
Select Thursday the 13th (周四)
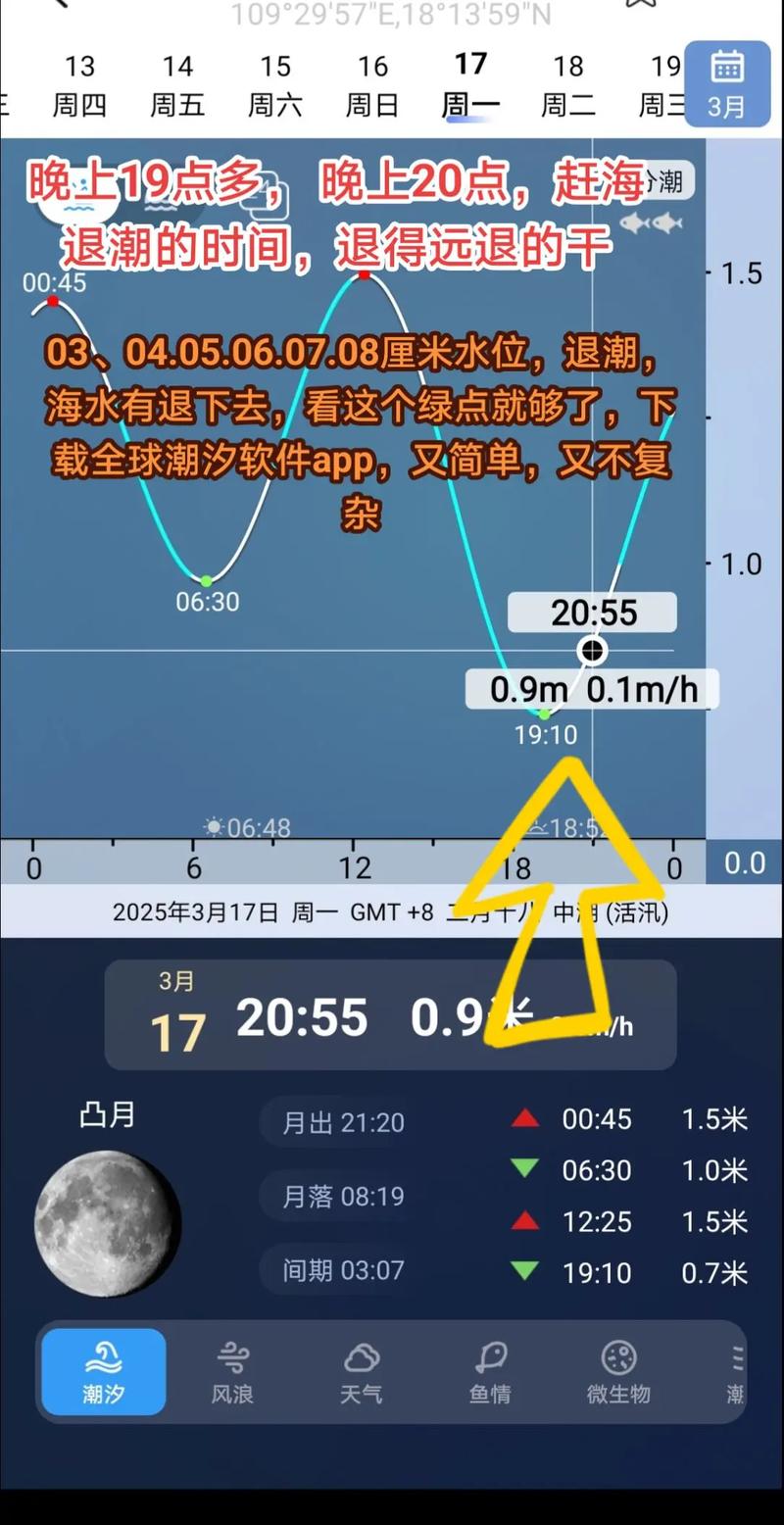(78, 85)
